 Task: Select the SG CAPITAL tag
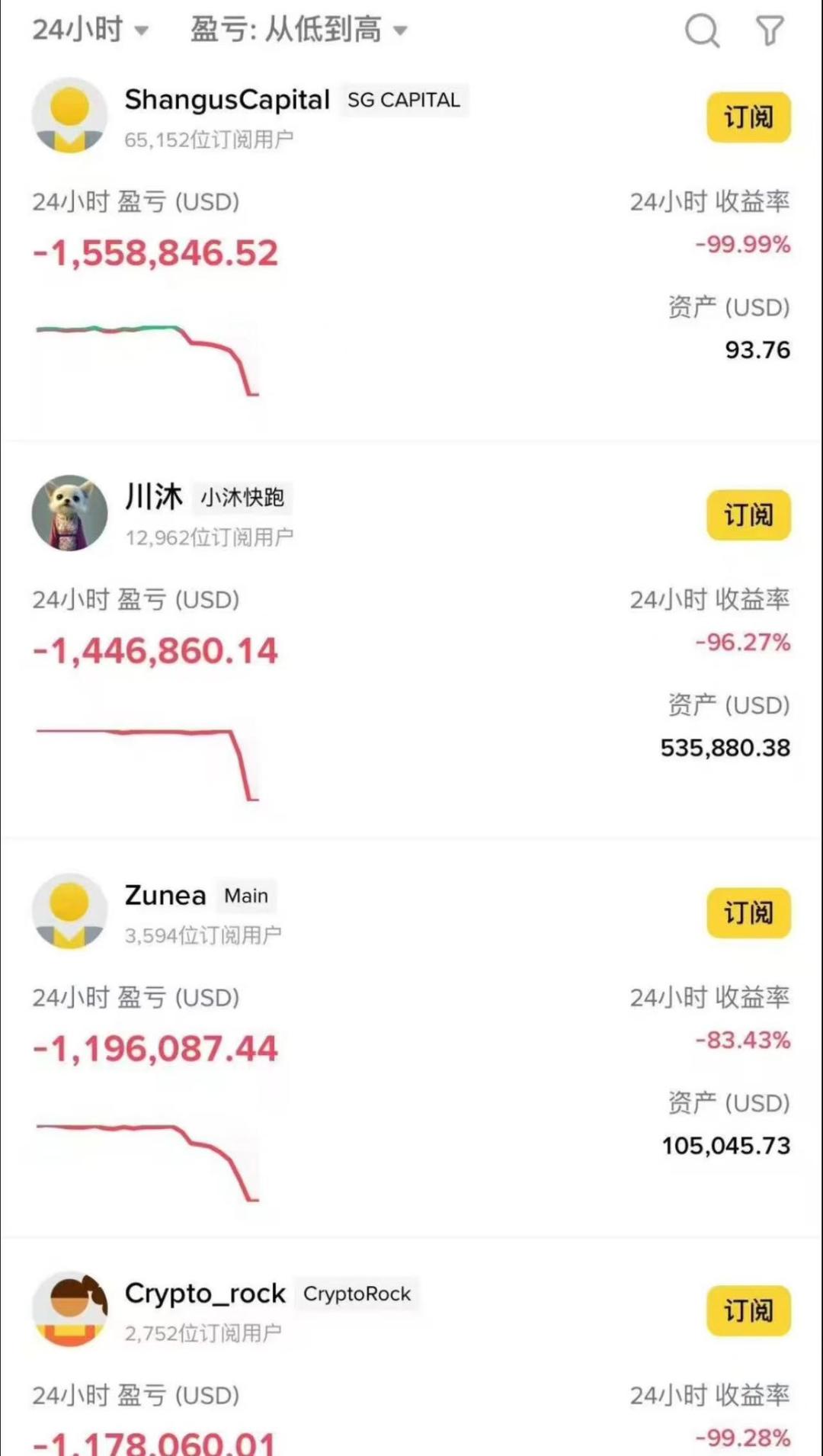click(404, 100)
